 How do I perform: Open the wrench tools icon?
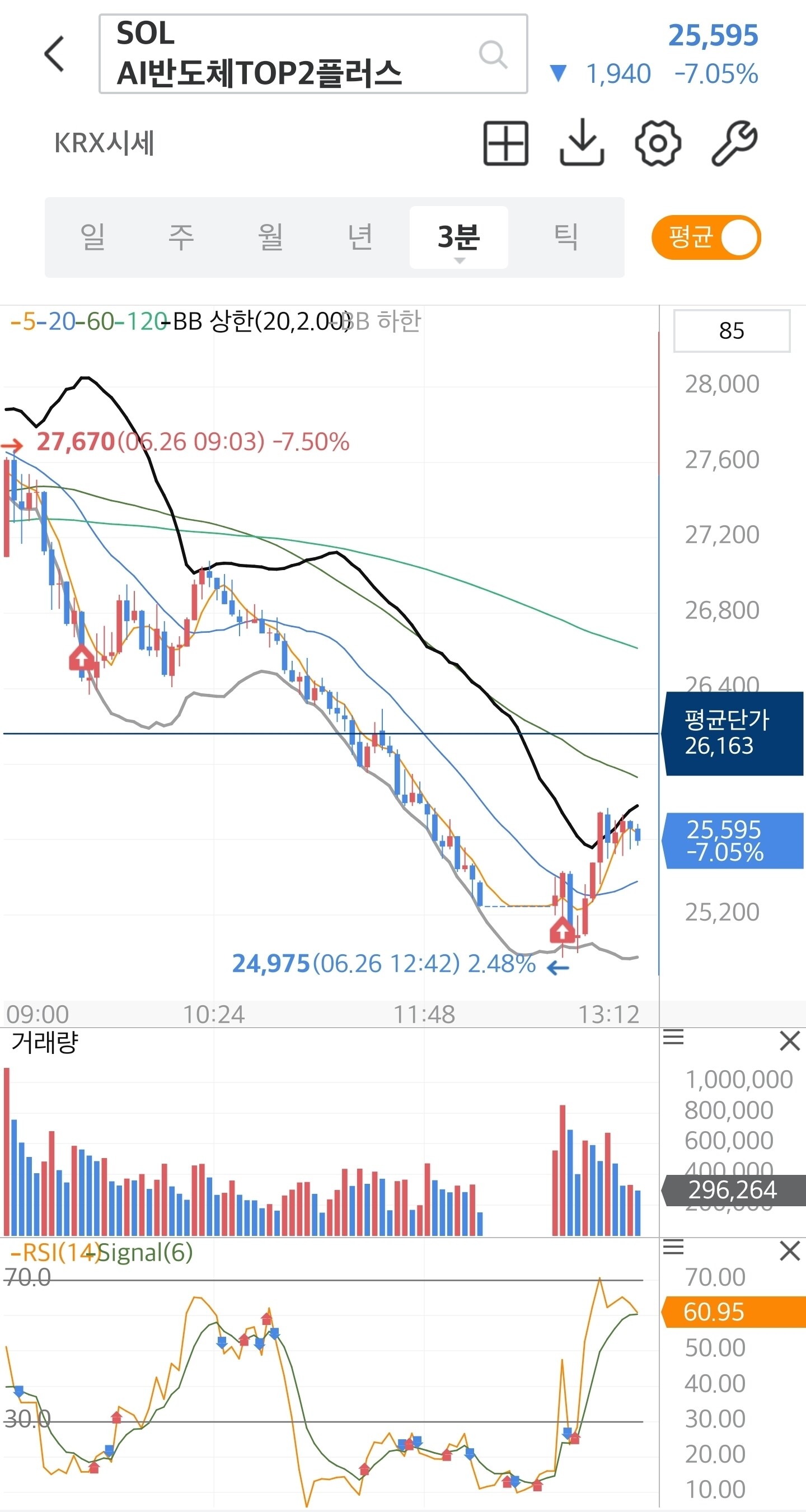pos(734,143)
